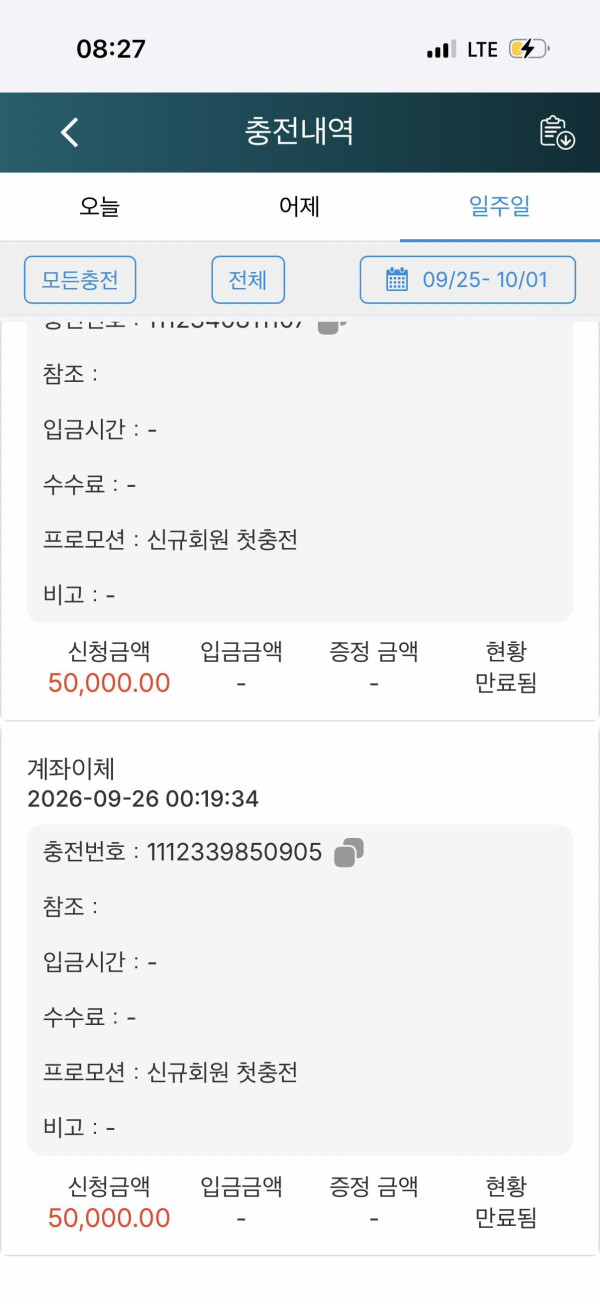Image resolution: width=600 pixels, height=1304 pixels.
Task: Open the 모든충전 filter
Action: click(x=80, y=280)
